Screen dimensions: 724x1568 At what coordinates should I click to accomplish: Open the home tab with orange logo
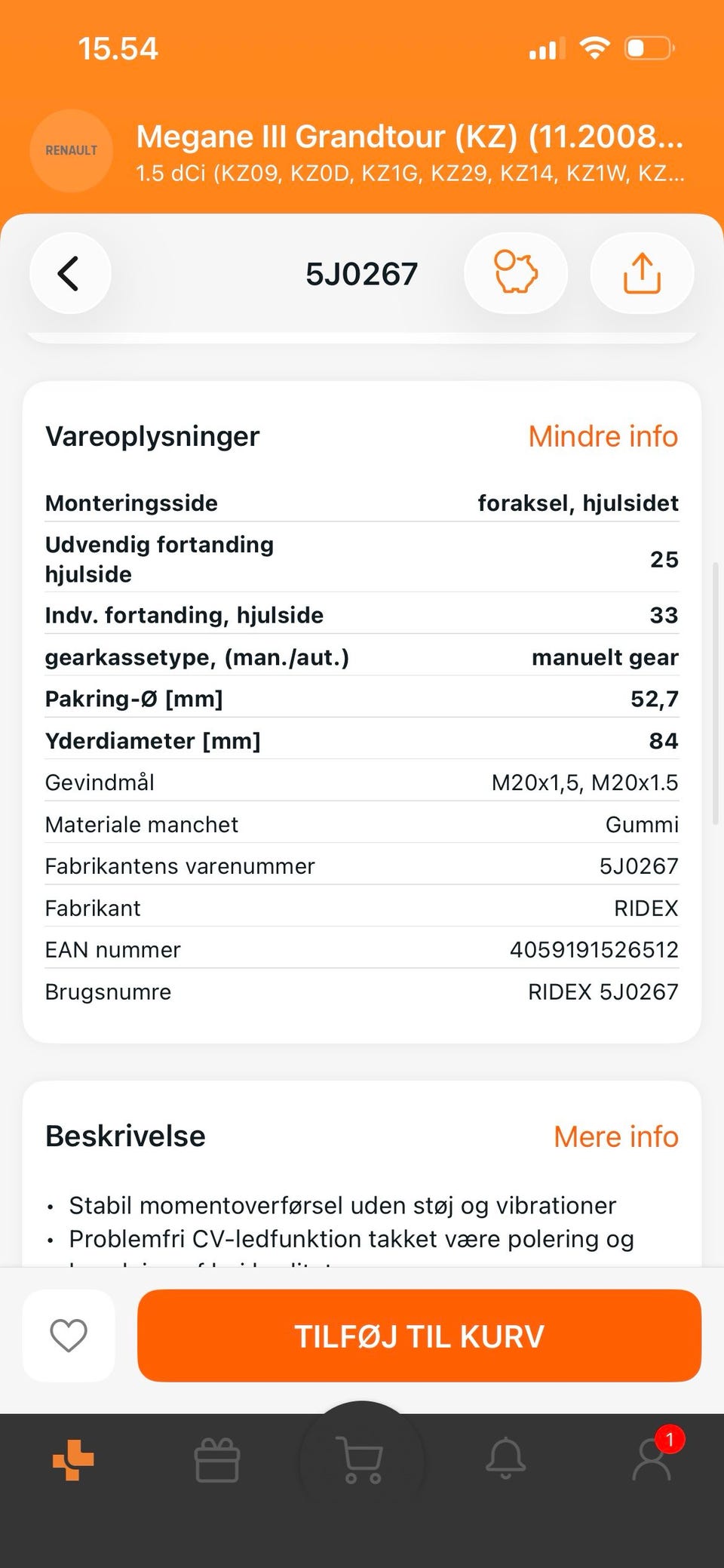(73, 1459)
